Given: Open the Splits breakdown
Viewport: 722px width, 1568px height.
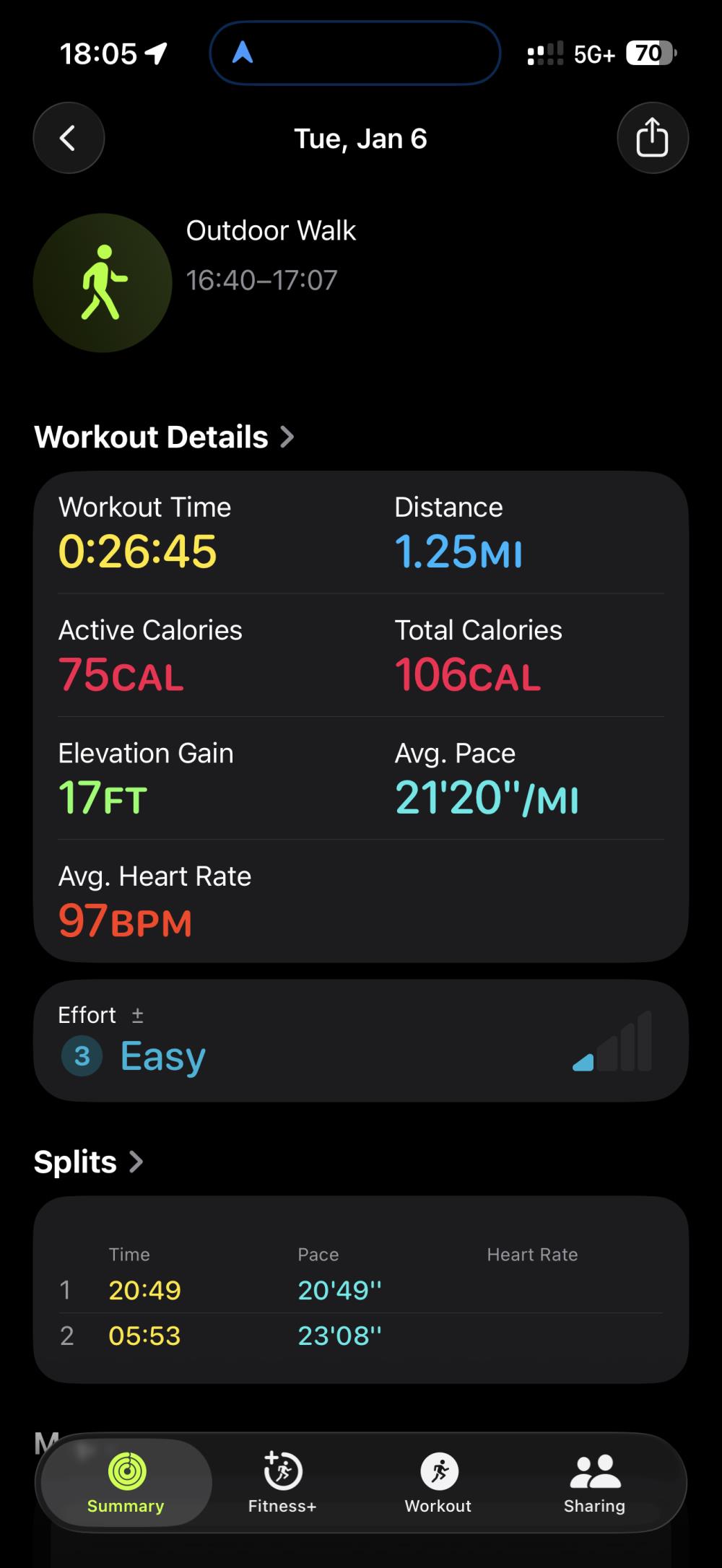Looking at the screenshot, I should (x=88, y=1162).
